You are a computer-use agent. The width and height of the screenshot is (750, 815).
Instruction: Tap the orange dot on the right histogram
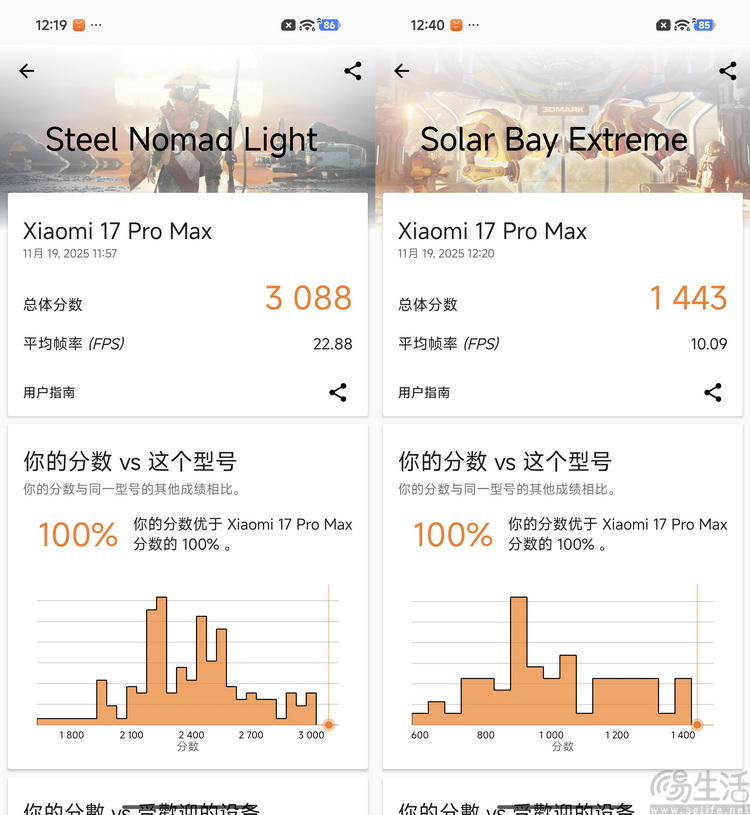pyautogui.click(x=699, y=722)
